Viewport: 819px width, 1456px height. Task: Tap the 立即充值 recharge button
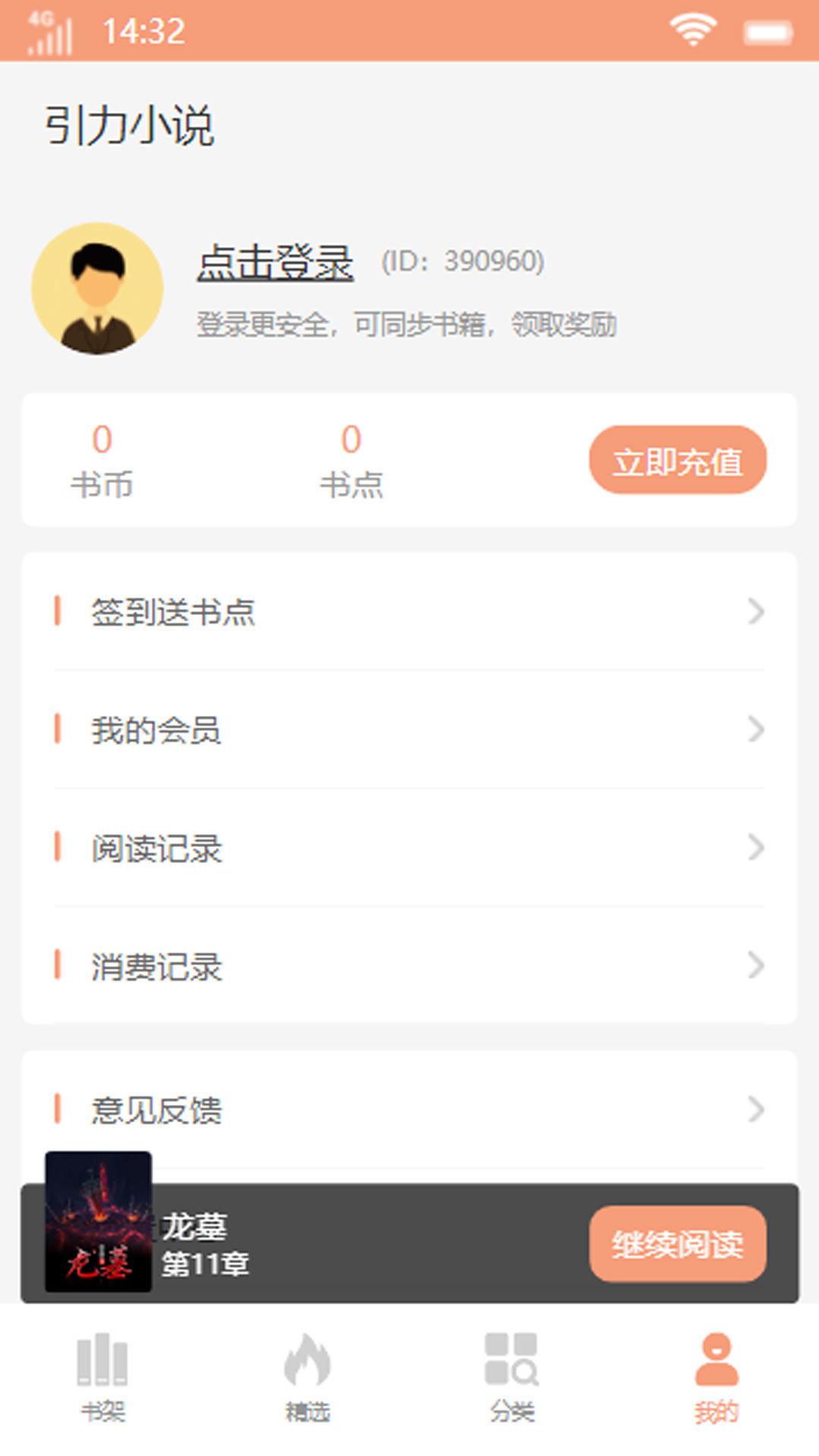pyautogui.click(x=677, y=460)
